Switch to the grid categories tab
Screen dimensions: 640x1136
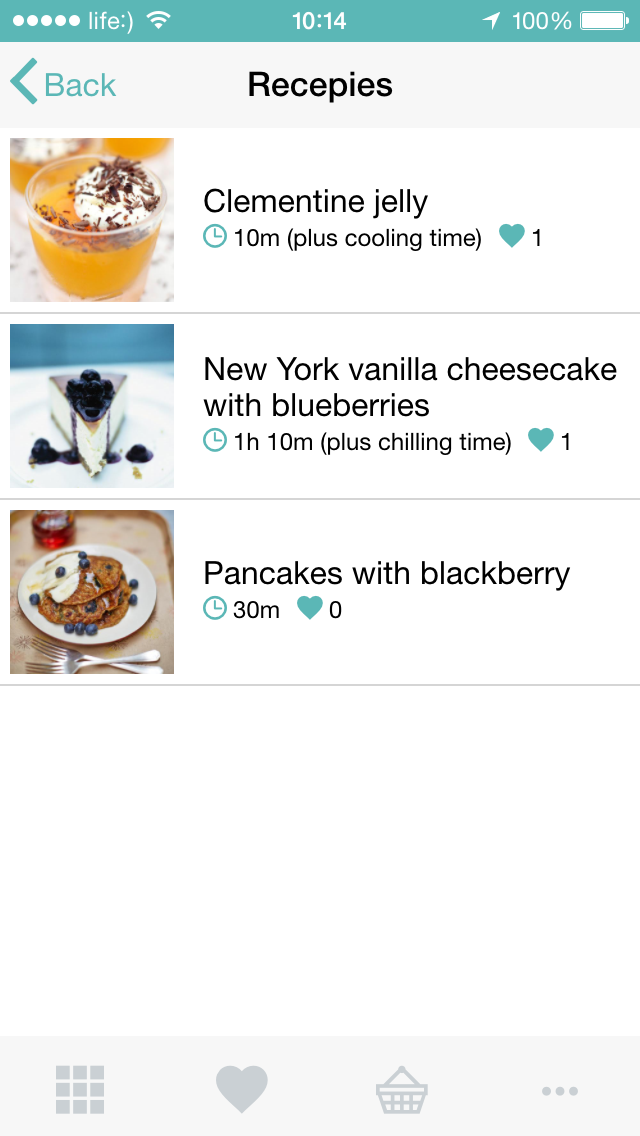[80, 1090]
